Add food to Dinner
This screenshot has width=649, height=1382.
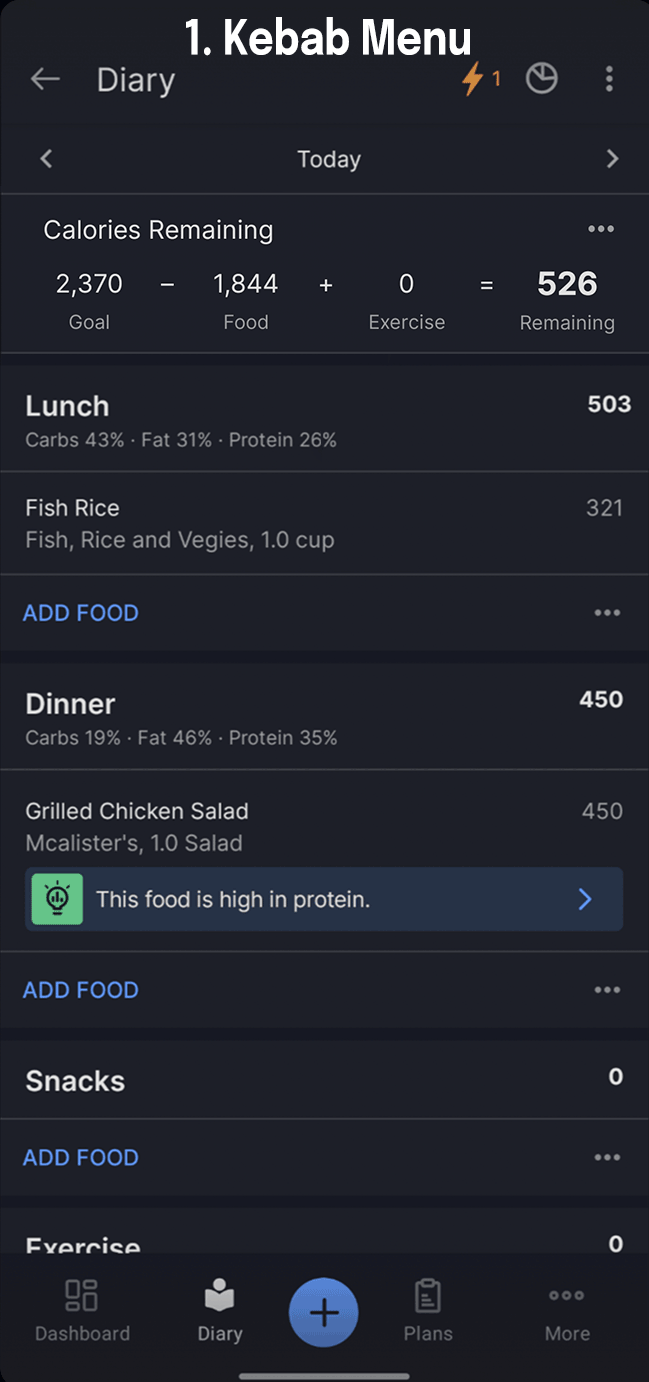point(81,990)
